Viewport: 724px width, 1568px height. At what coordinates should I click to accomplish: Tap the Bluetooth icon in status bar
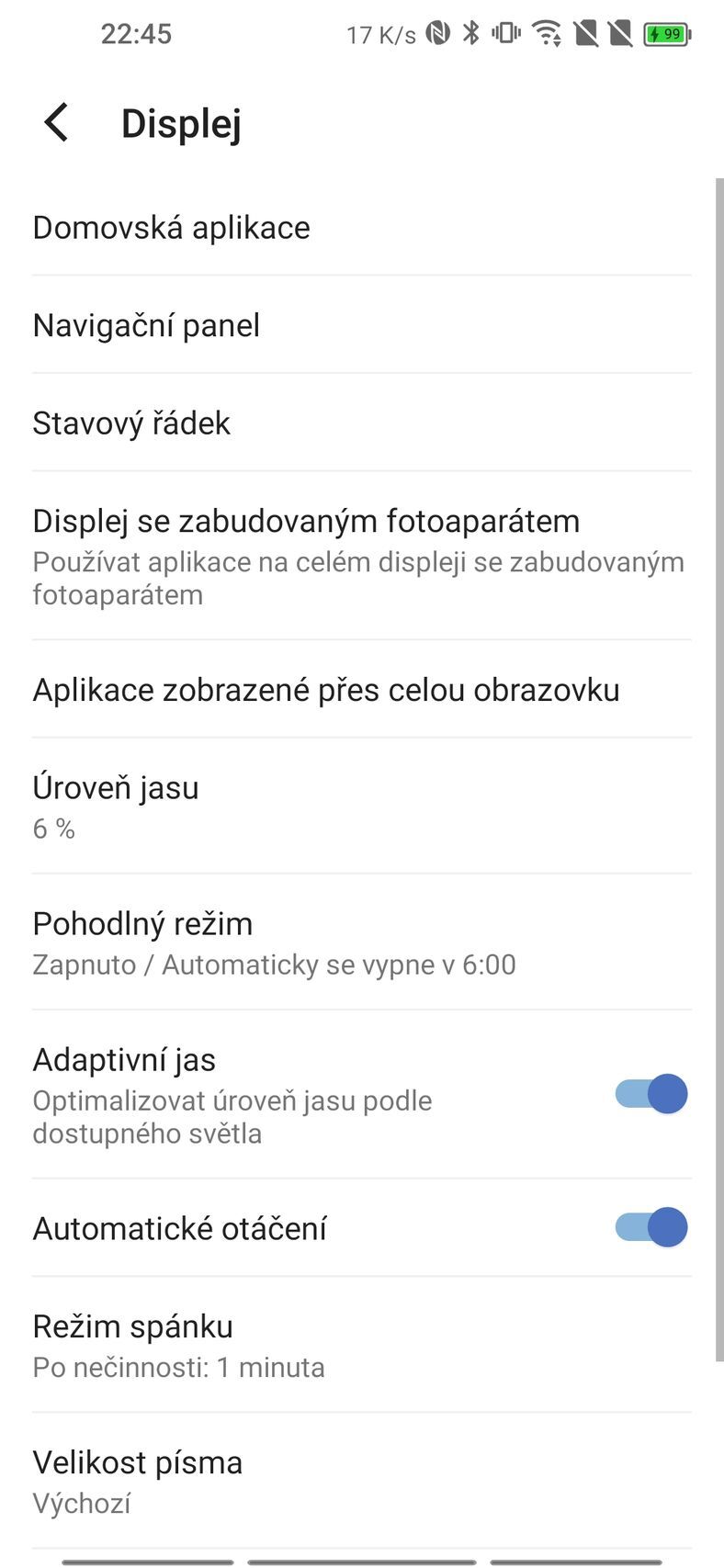tap(471, 32)
